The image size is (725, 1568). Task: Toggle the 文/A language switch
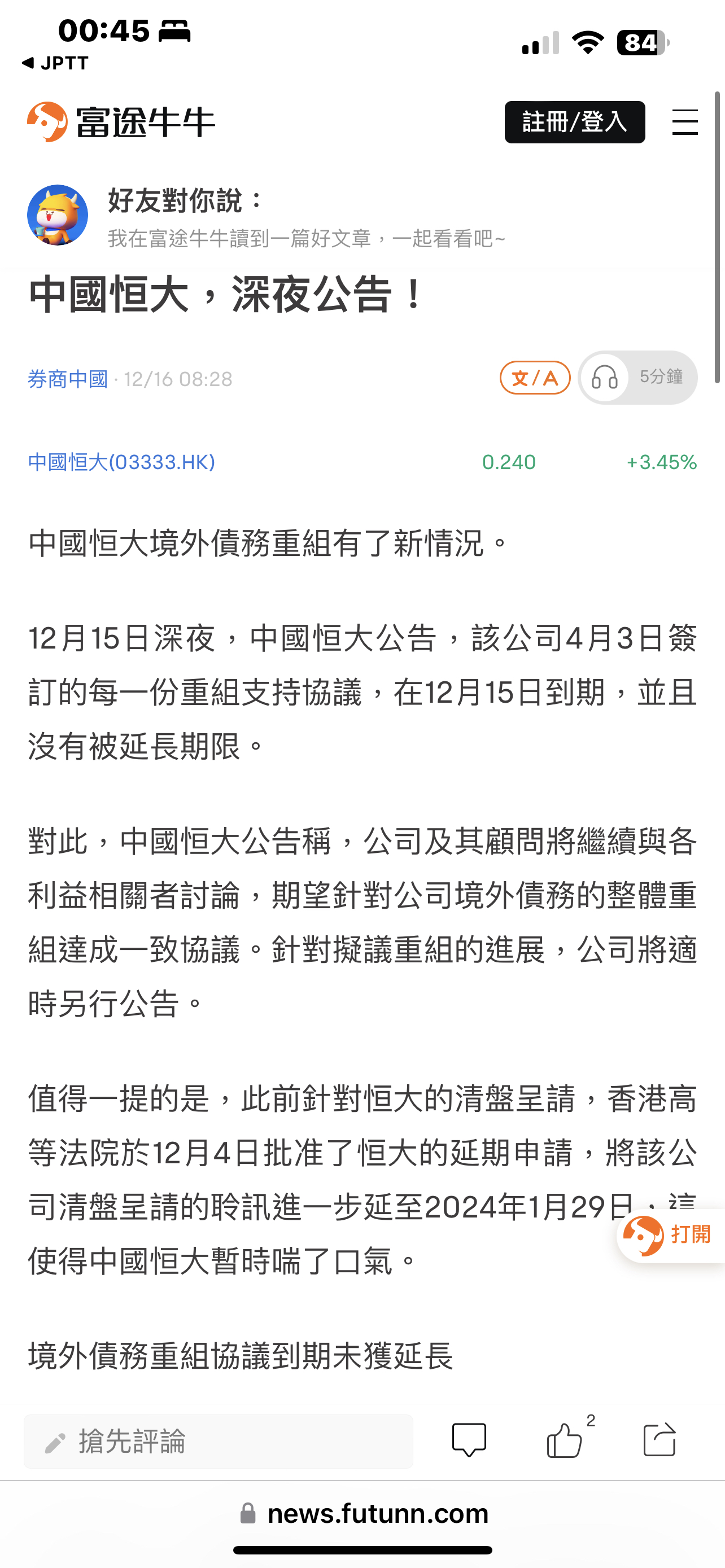click(535, 378)
